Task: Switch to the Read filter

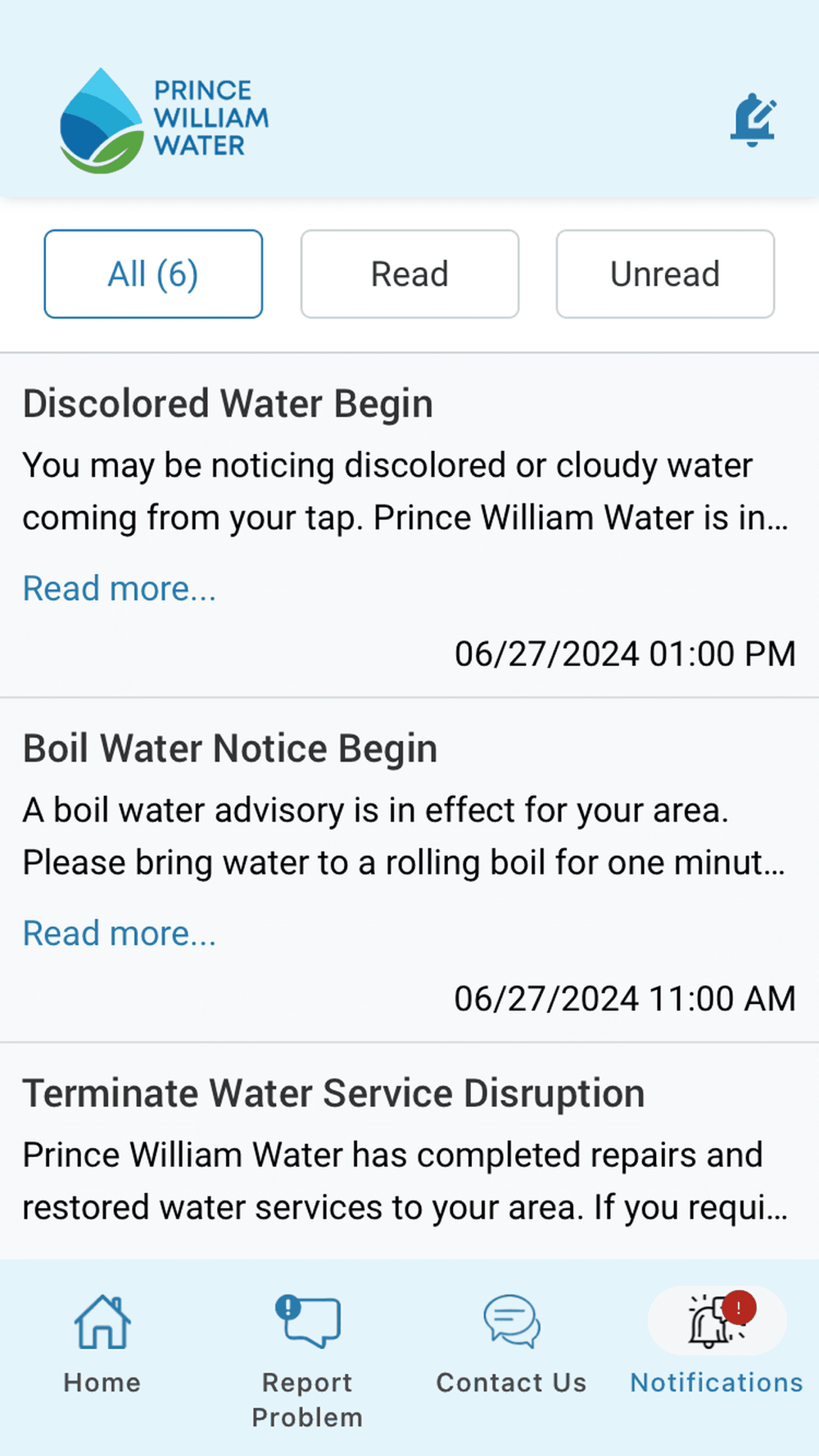Action: pos(409,274)
